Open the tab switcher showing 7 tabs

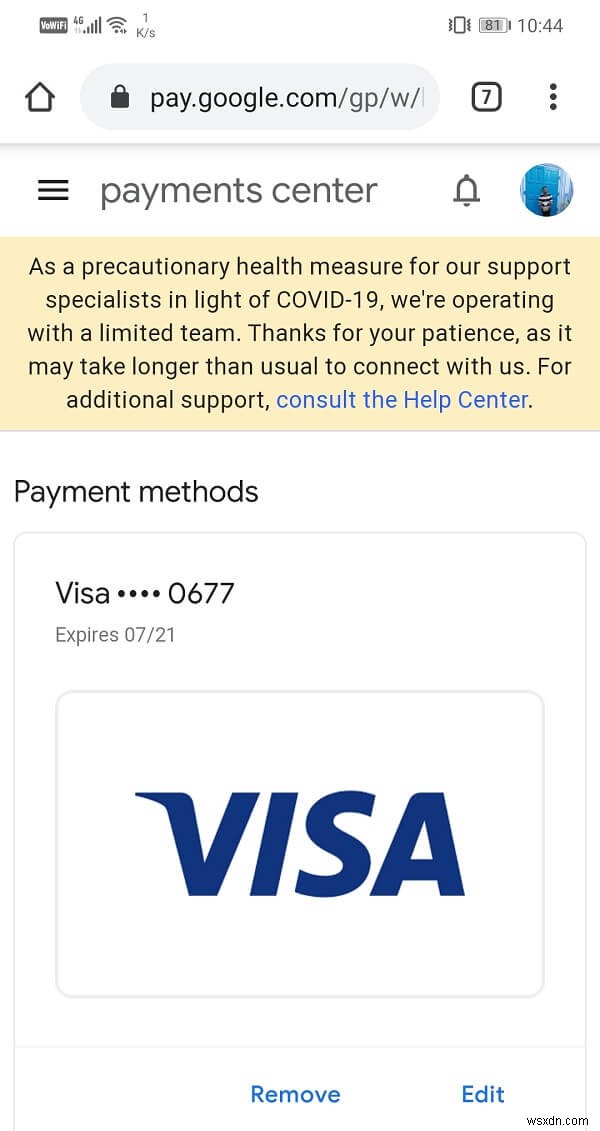tap(486, 97)
